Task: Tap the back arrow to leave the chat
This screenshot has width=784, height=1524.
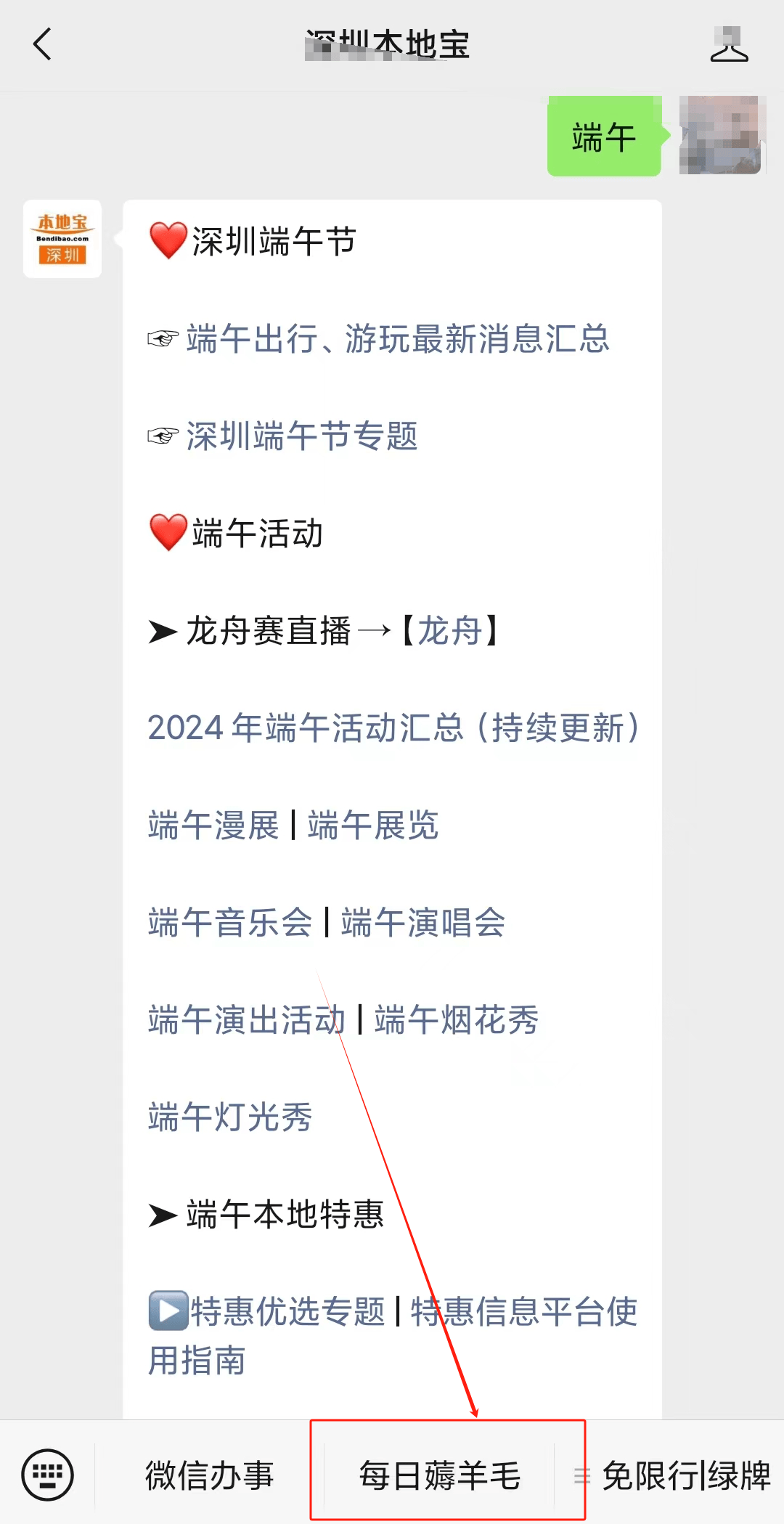Action: click(x=41, y=45)
